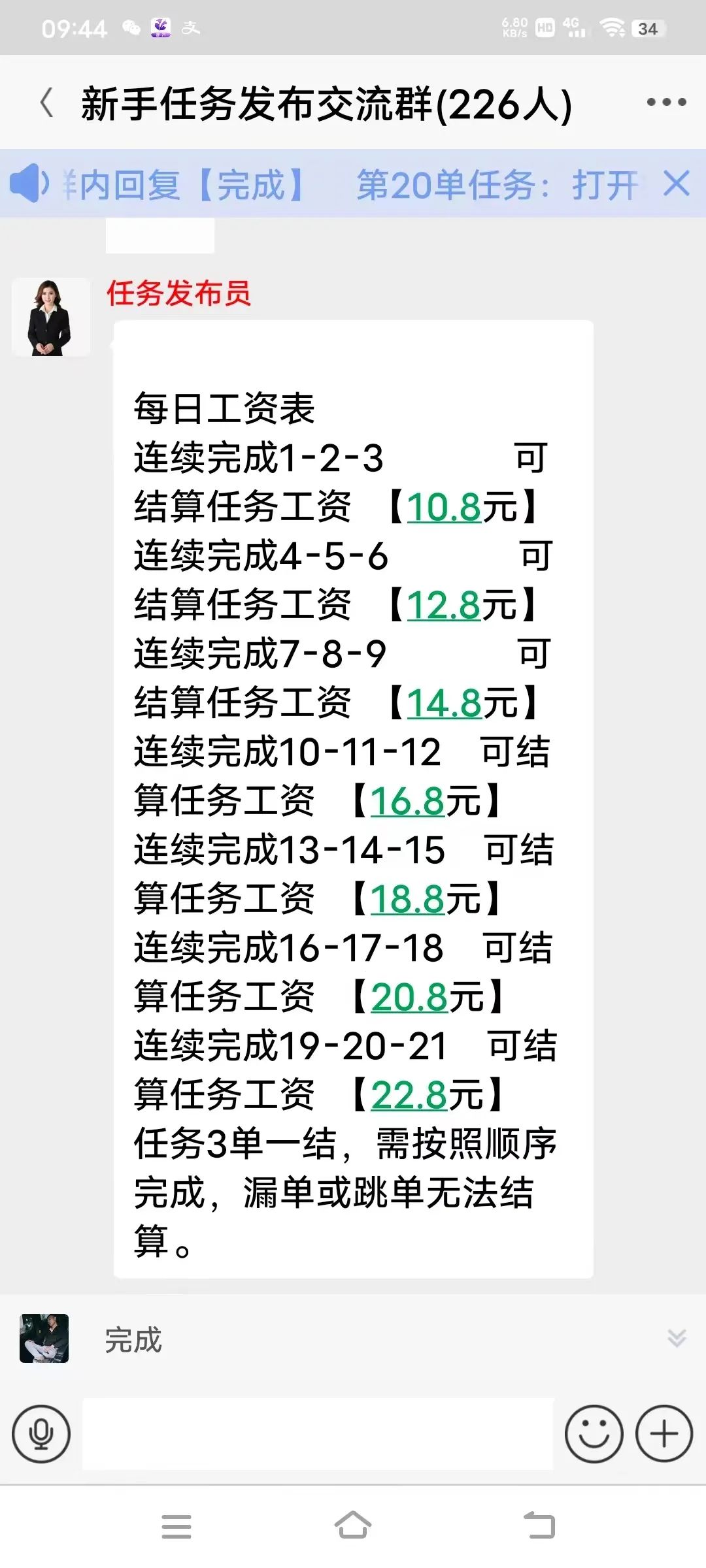Tap the 22.8 amount link
Screen dimensions: 706x1568
point(409,1095)
